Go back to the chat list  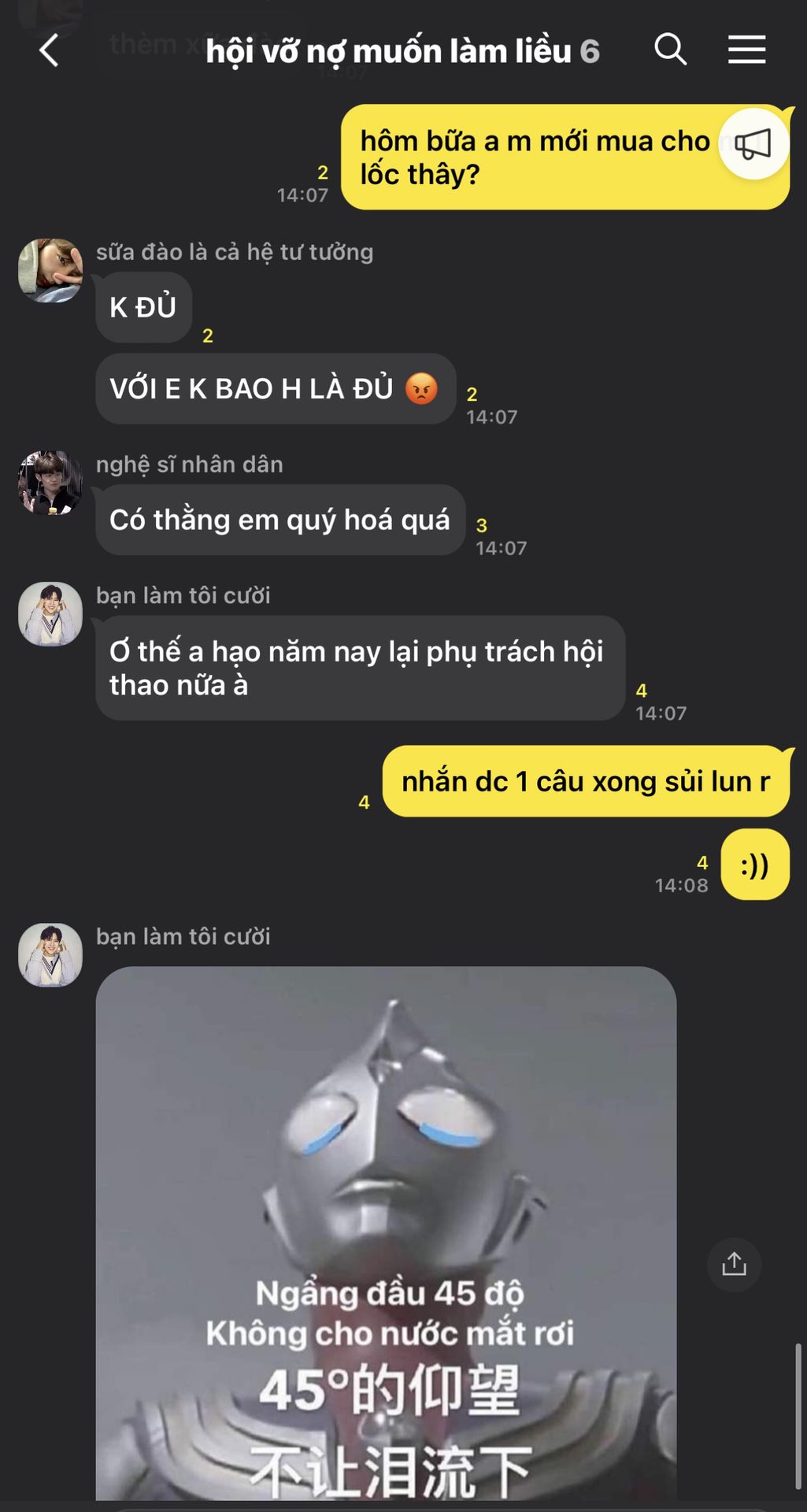point(49,51)
